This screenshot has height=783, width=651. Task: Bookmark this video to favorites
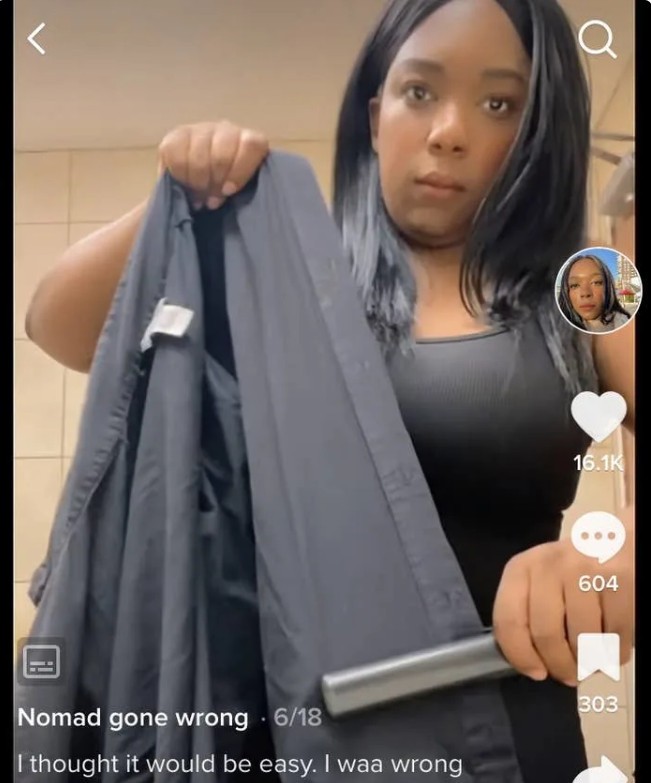point(598,657)
